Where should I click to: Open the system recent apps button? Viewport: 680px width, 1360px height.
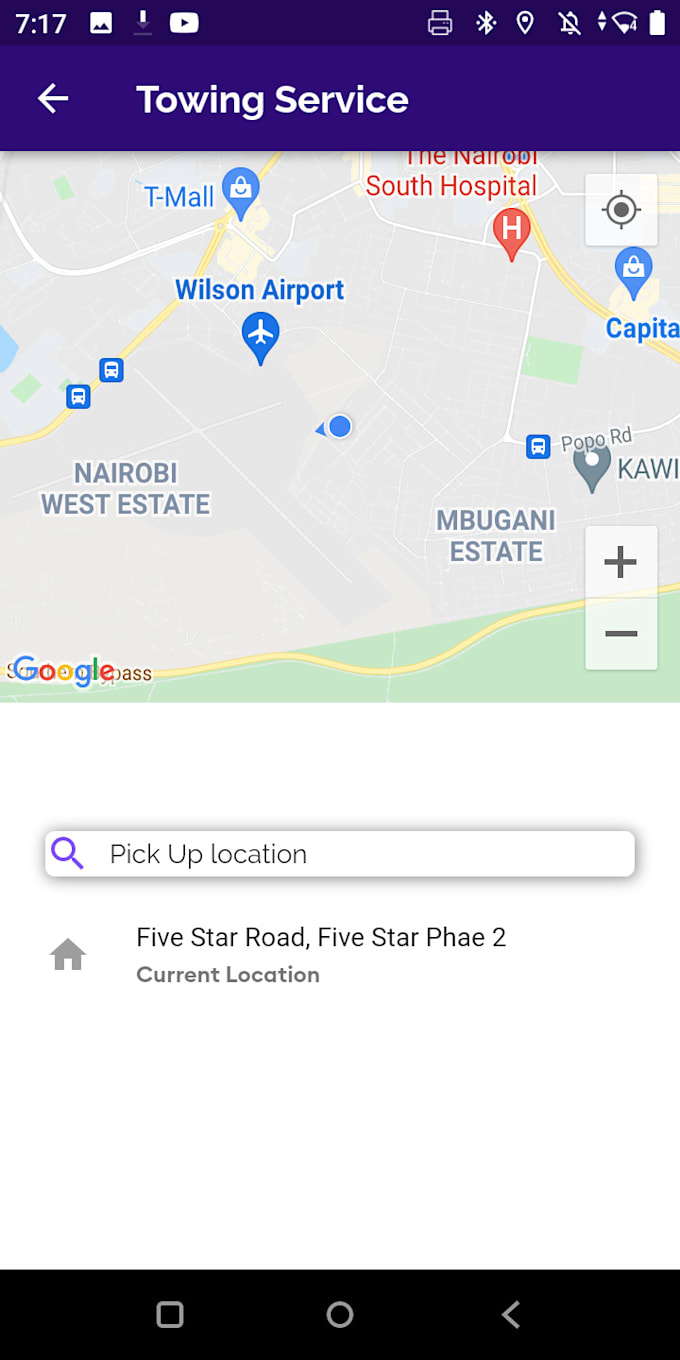tap(170, 1314)
